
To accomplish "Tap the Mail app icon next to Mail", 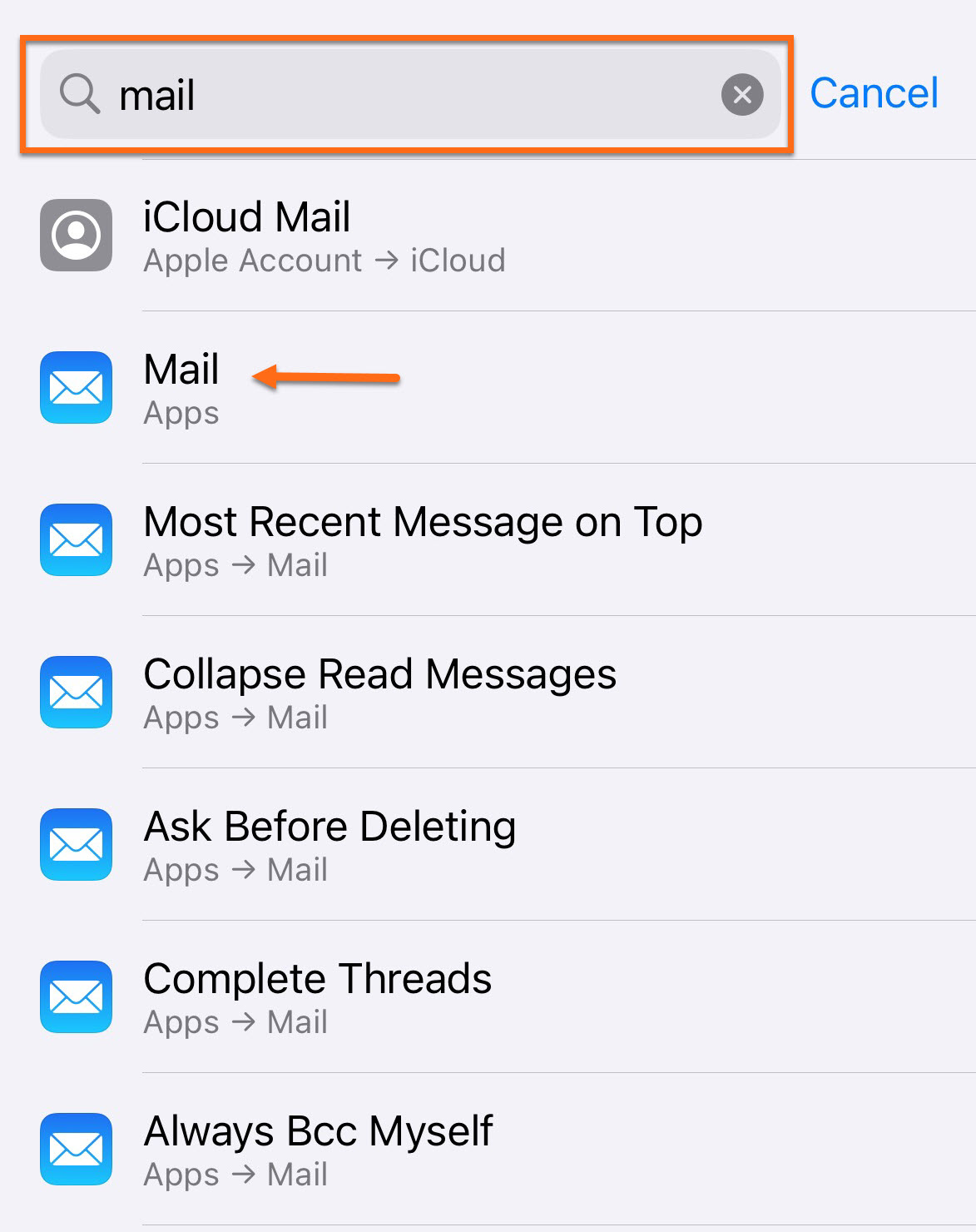I will click(76, 387).
